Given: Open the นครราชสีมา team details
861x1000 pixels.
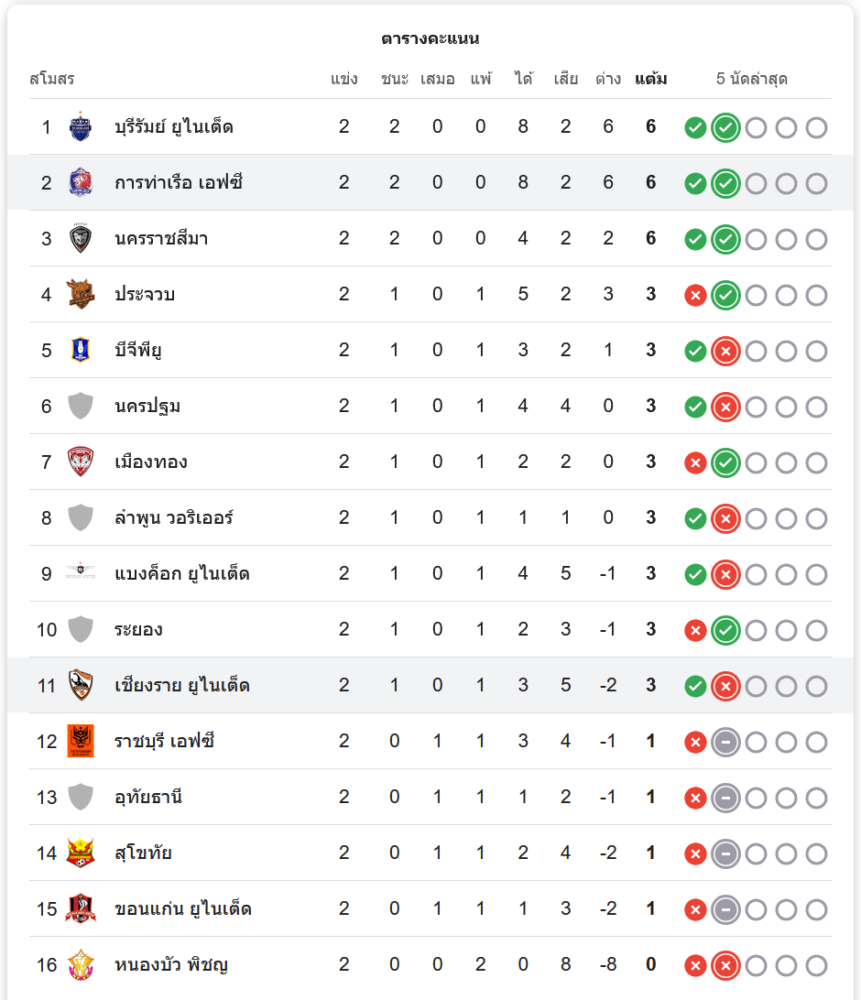Looking at the screenshot, I should (x=161, y=239).
